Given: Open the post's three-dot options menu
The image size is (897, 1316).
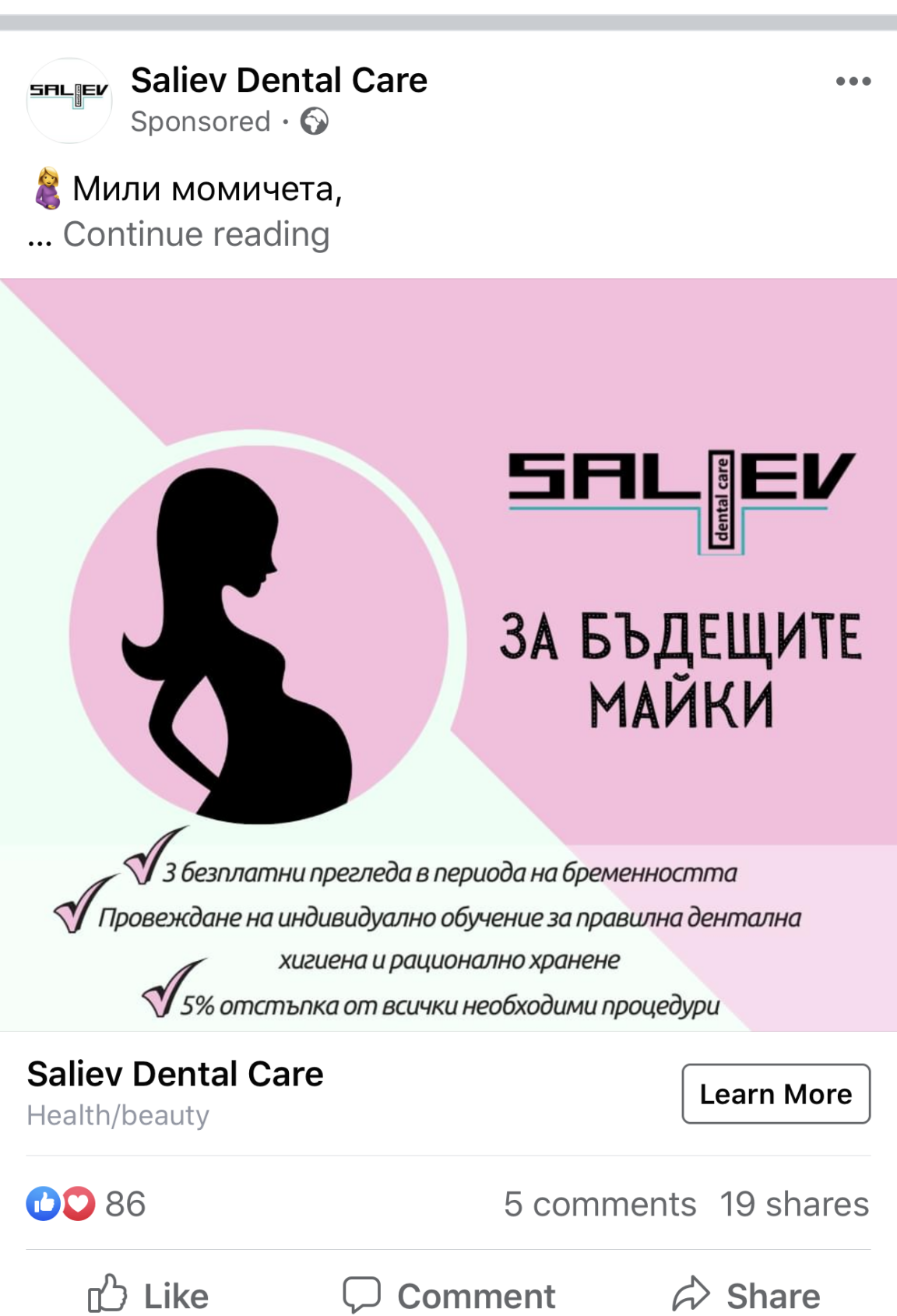Looking at the screenshot, I should (853, 81).
